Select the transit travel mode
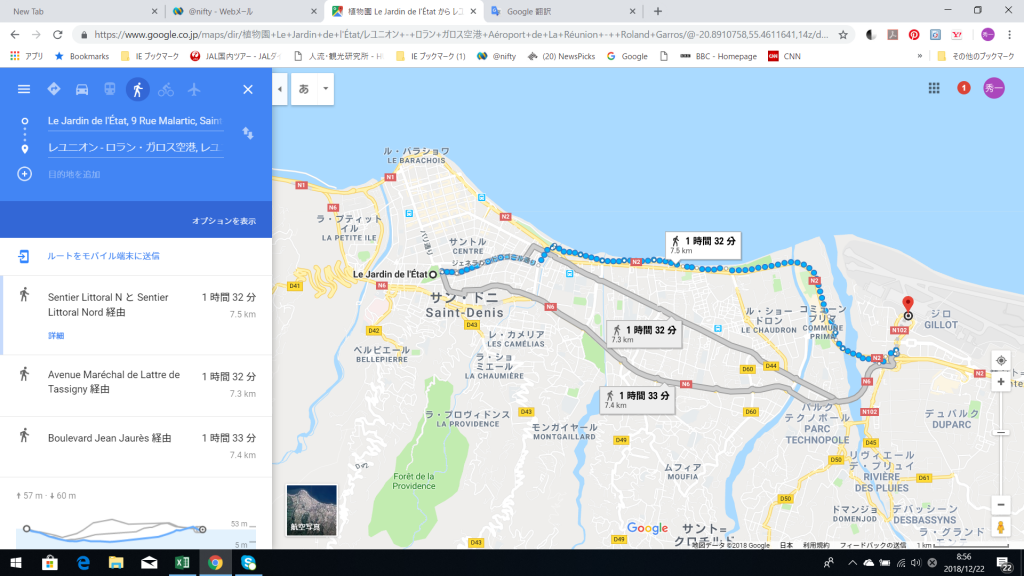Screen dimensions: 1024x576 [x=110, y=90]
